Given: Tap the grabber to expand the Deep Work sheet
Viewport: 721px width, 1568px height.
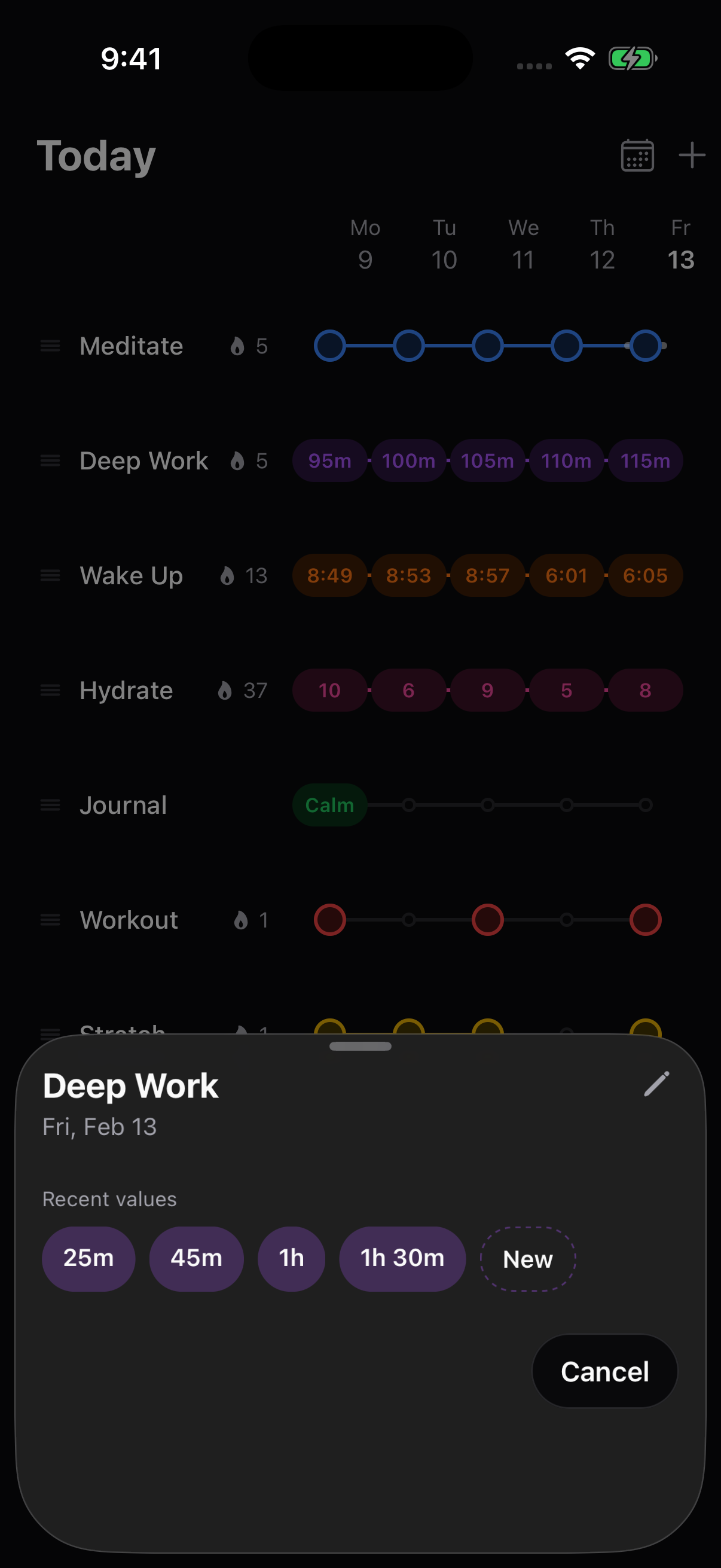Looking at the screenshot, I should pos(360,1046).
